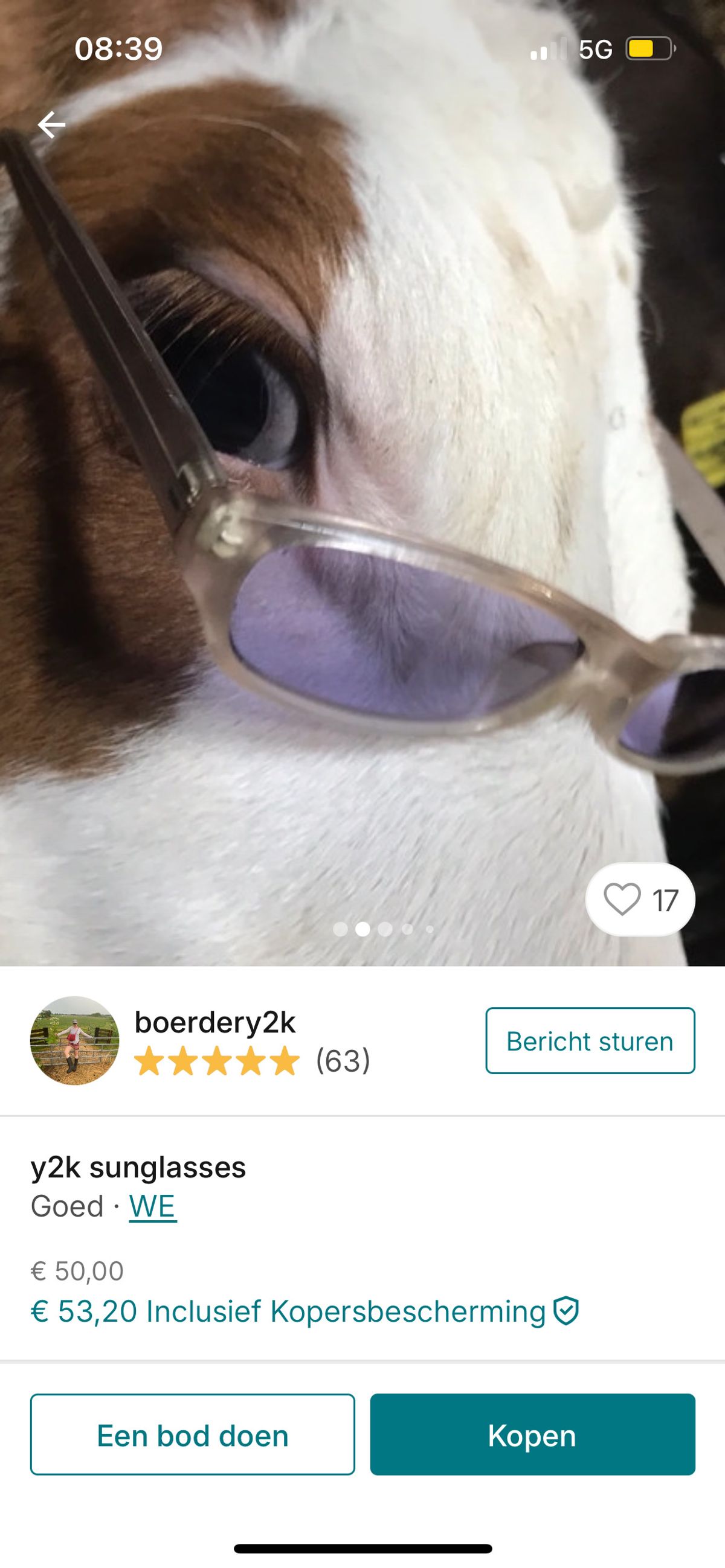Buy the sunglasses with Kopen
725x1568 pixels.
[x=532, y=1435]
